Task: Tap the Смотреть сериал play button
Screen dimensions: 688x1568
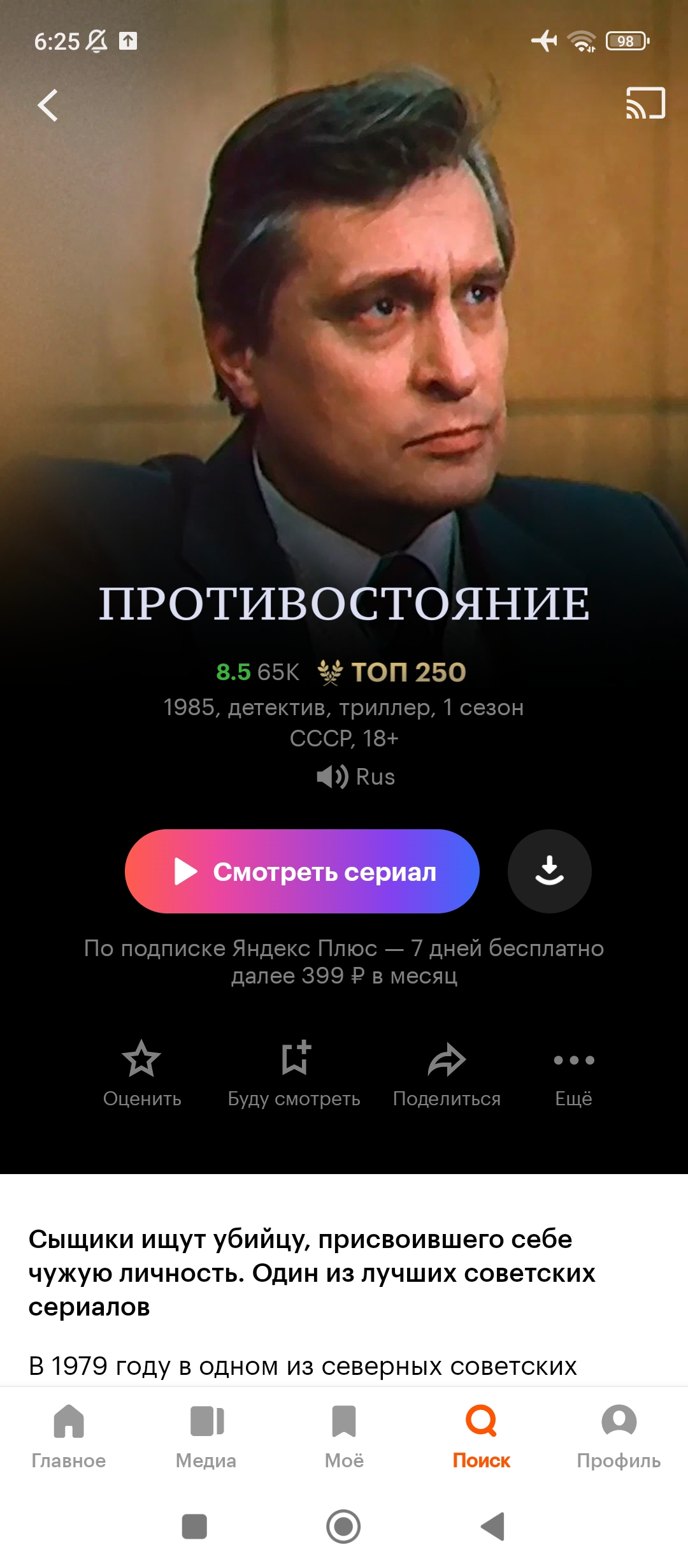Action: (302, 871)
